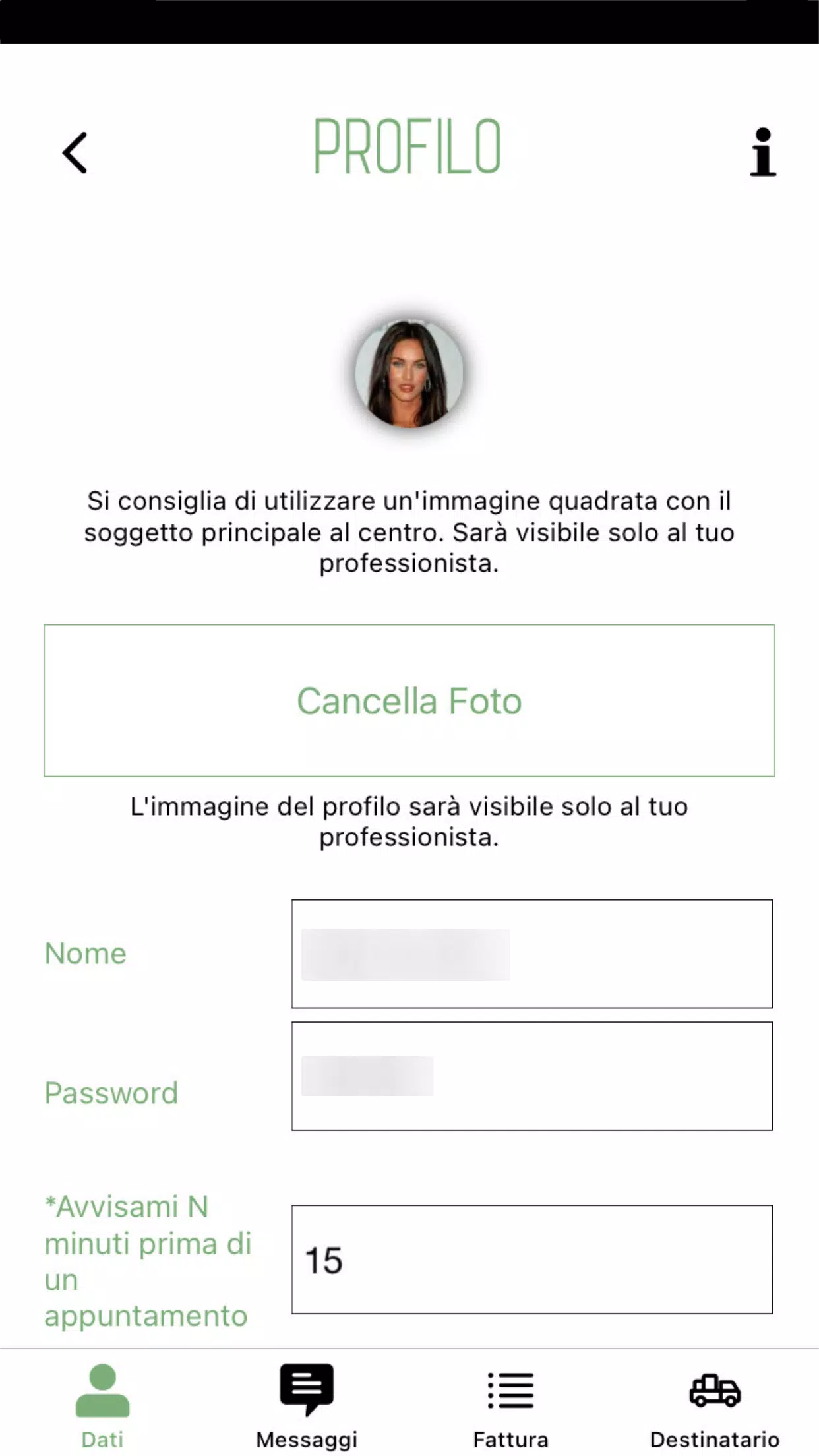Focus the Nome text field
Image resolution: width=819 pixels, height=1456 pixels.
pos(531,954)
